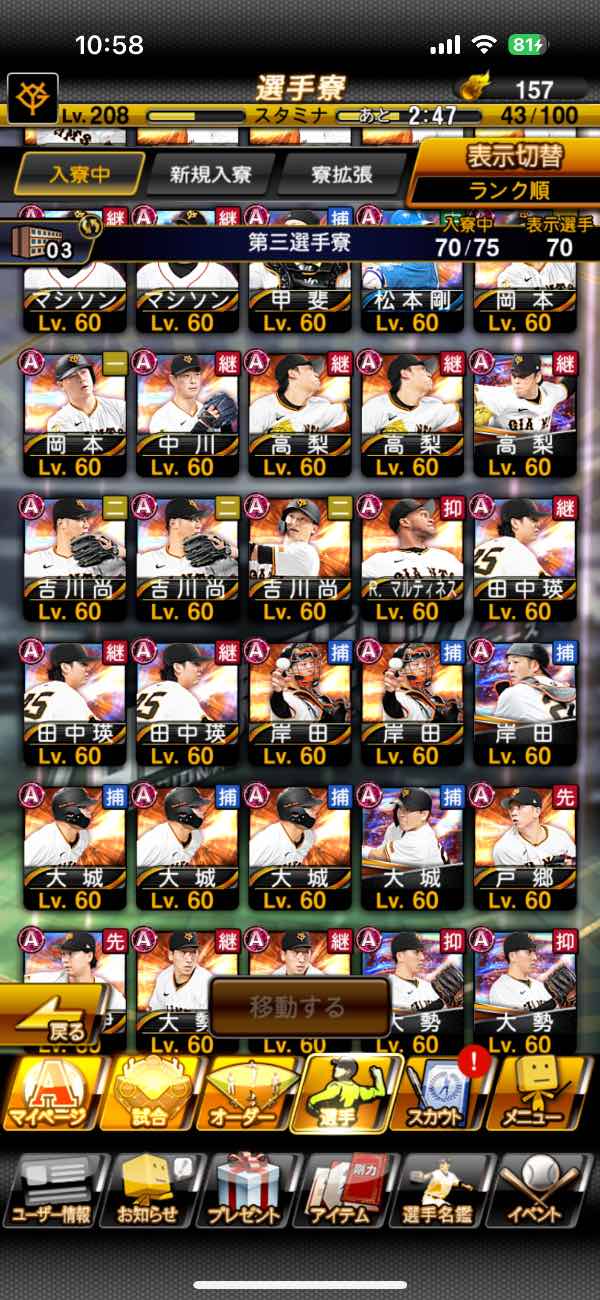Open 選手名鑑 player directory

click(x=443, y=1190)
